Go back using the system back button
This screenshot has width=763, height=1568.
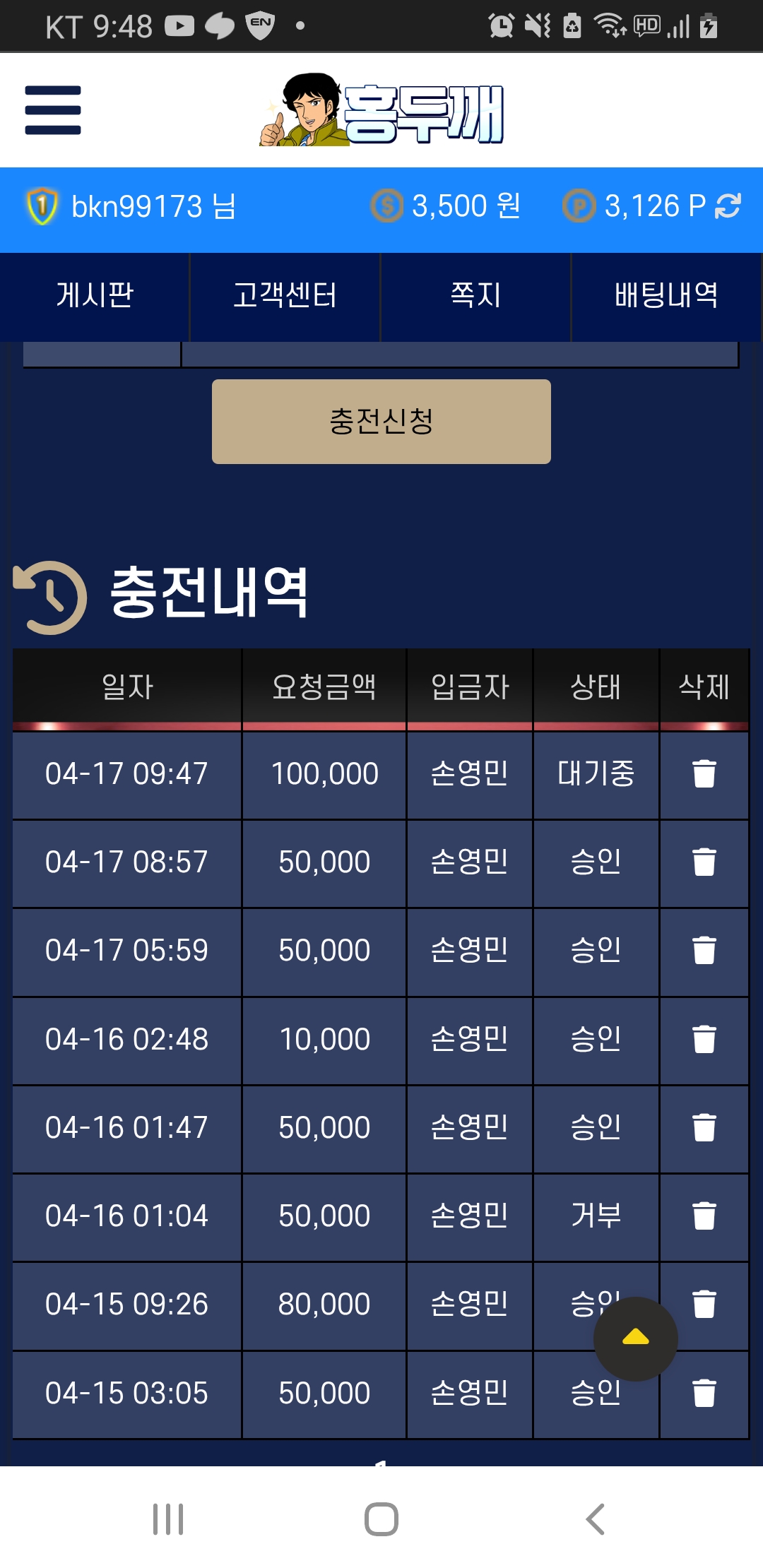[595, 1519]
